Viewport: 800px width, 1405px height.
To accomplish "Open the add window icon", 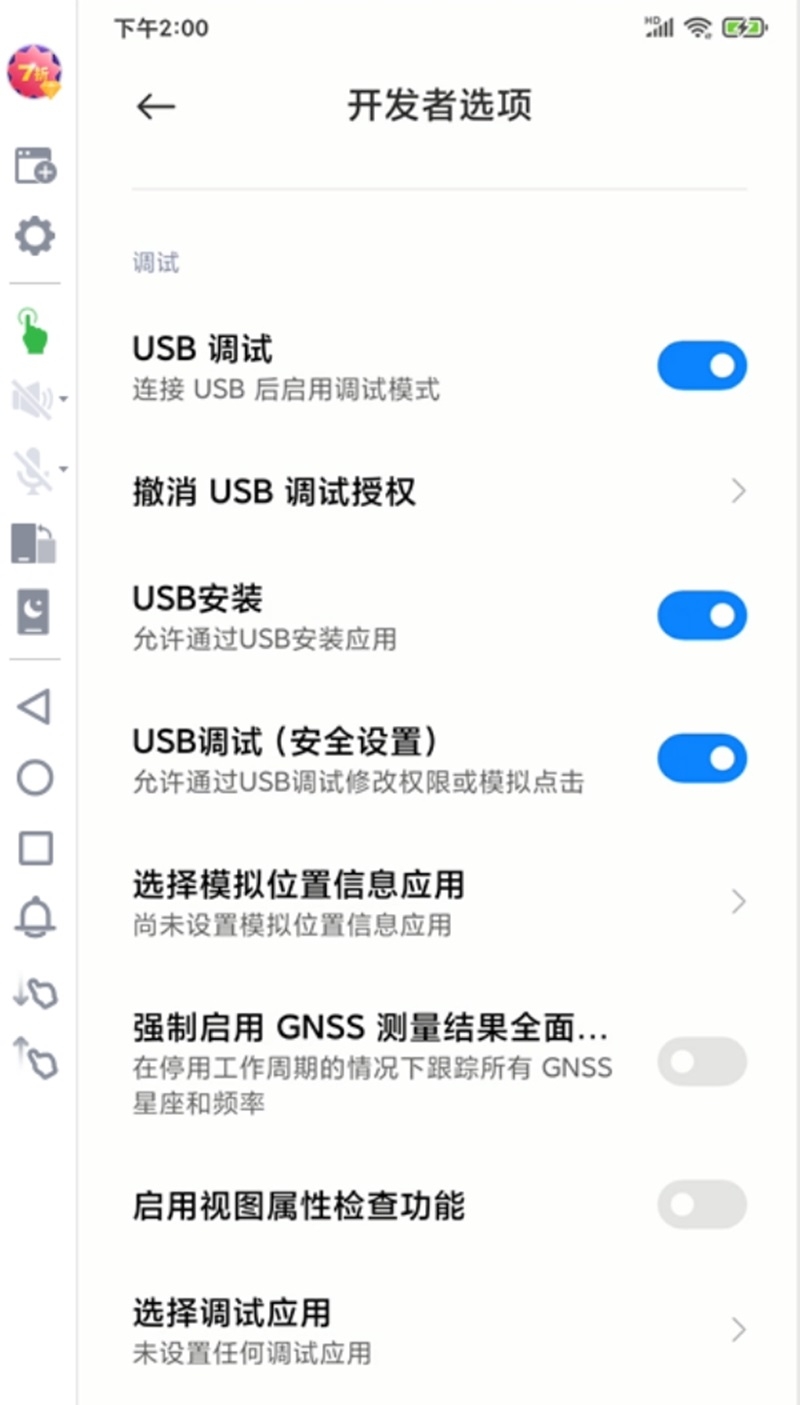I will tap(35, 165).
